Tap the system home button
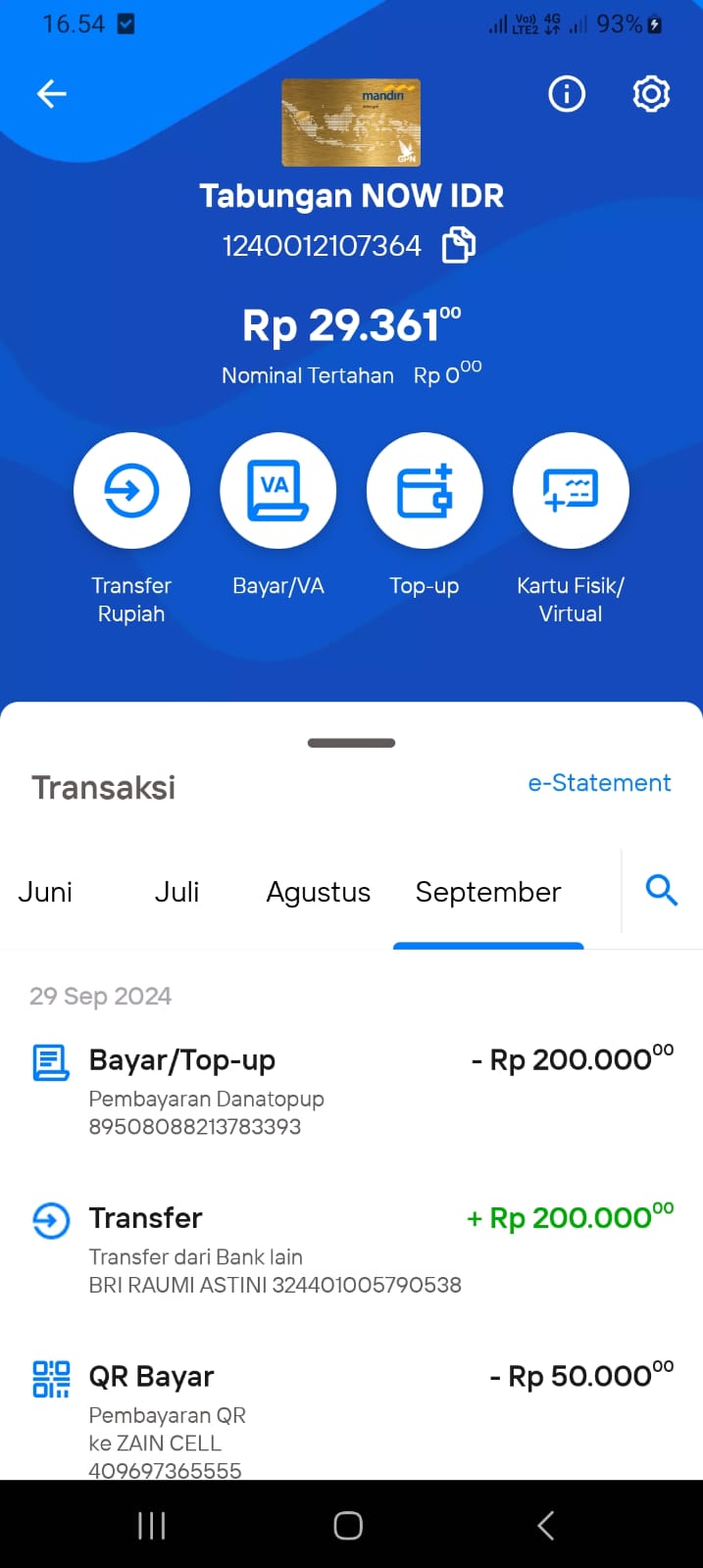 [348, 1526]
